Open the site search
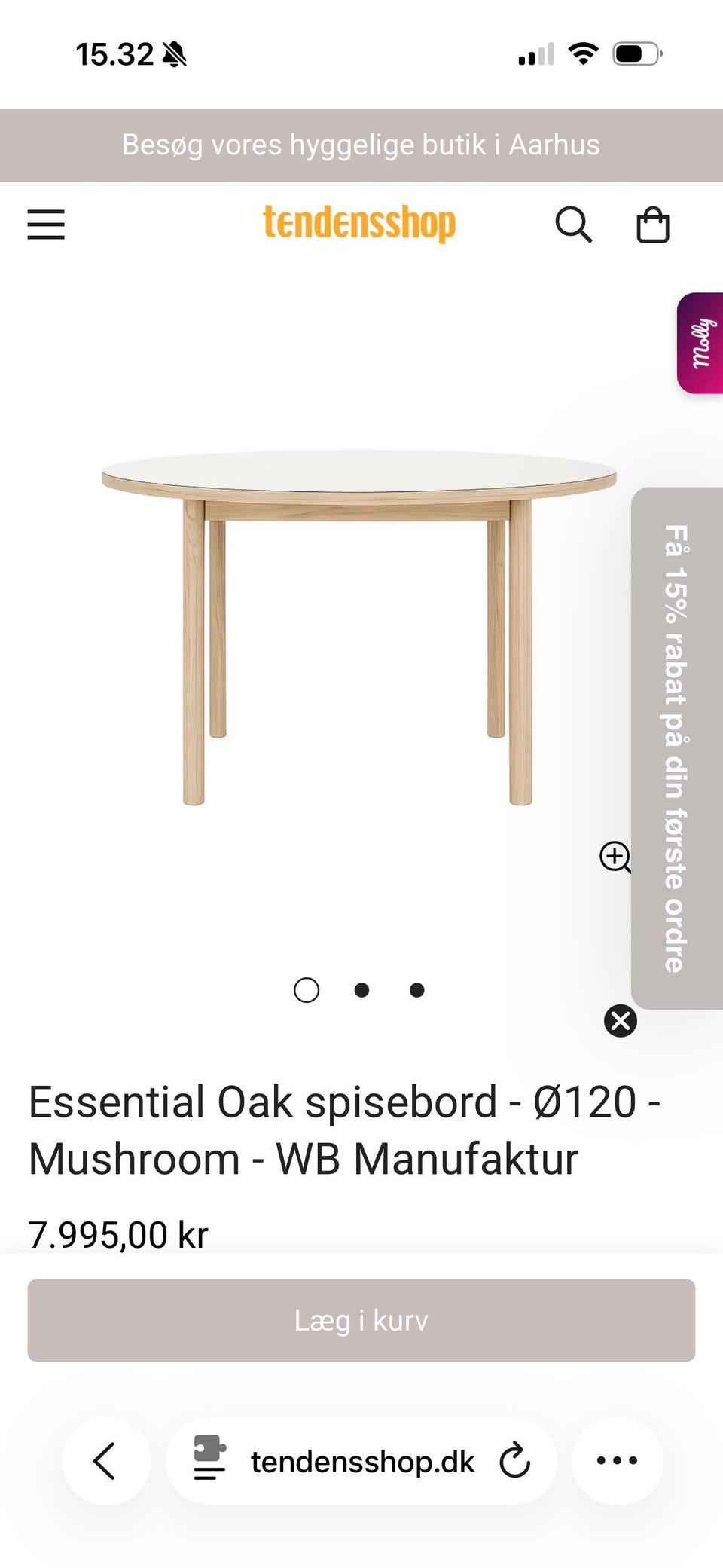 pos(574,225)
